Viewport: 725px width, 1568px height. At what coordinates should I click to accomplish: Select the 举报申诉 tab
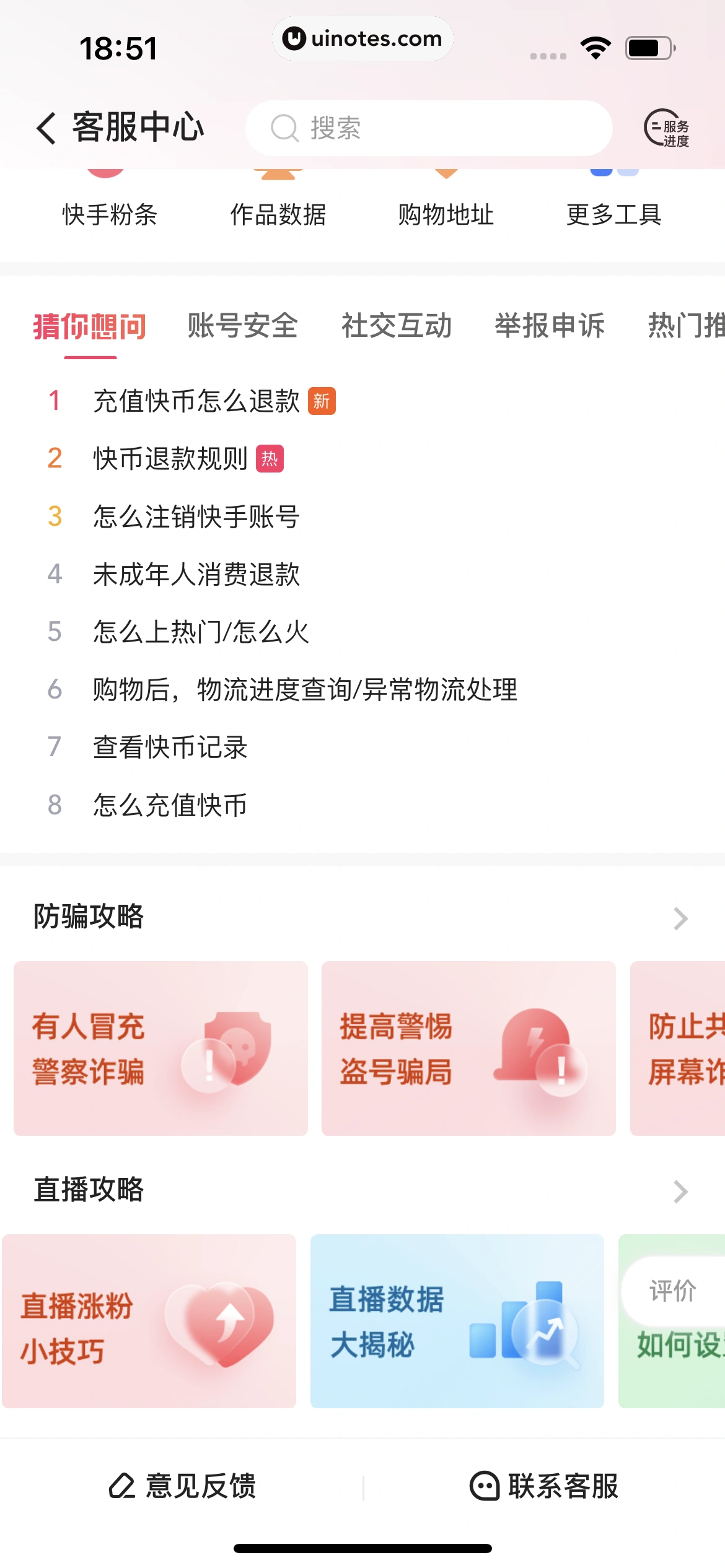[549, 326]
